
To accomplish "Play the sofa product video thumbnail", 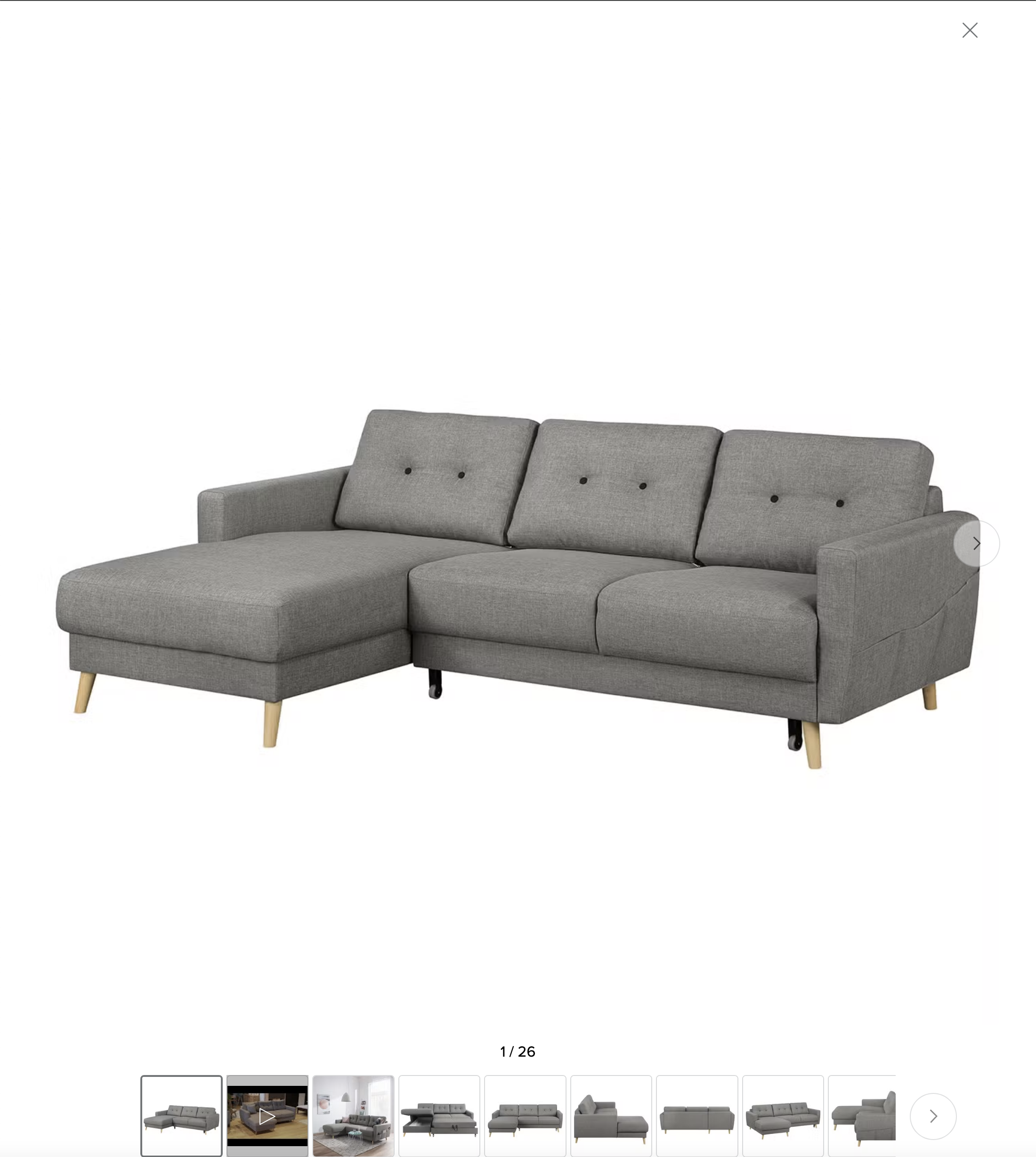I will [x=267, y=1116].
